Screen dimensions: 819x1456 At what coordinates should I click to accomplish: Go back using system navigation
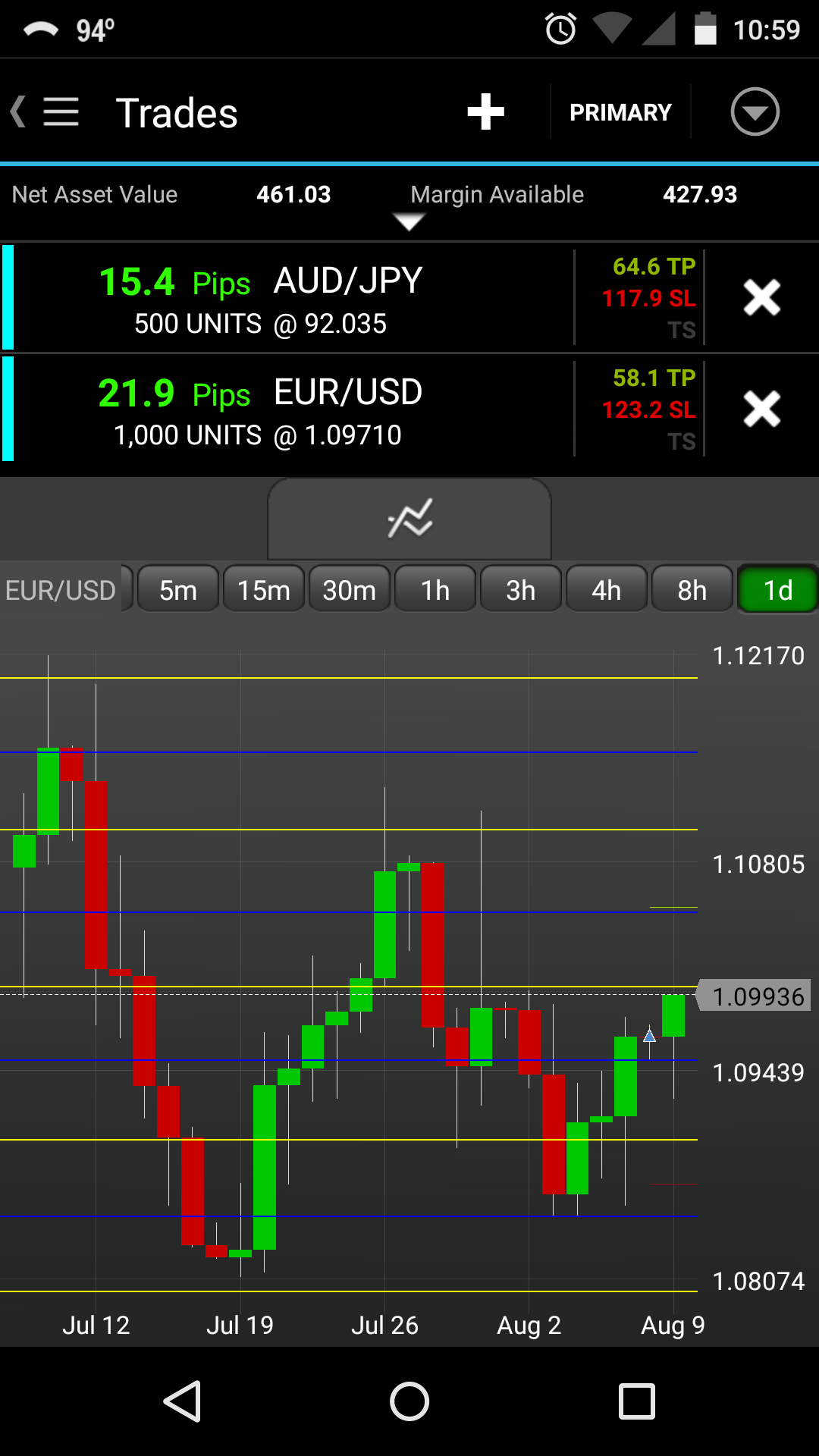tap(183, 1401)
